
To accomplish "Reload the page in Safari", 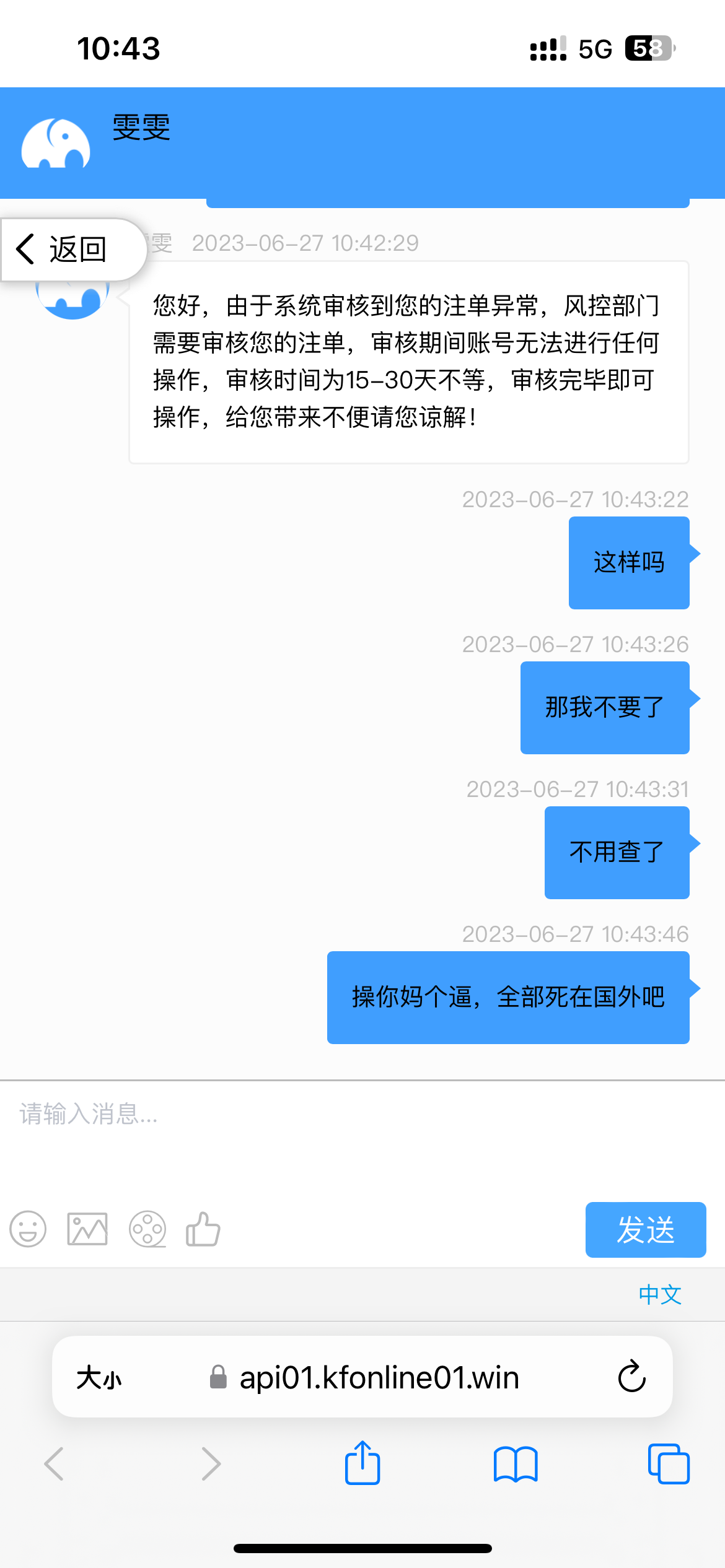I will click(631, 1377).
